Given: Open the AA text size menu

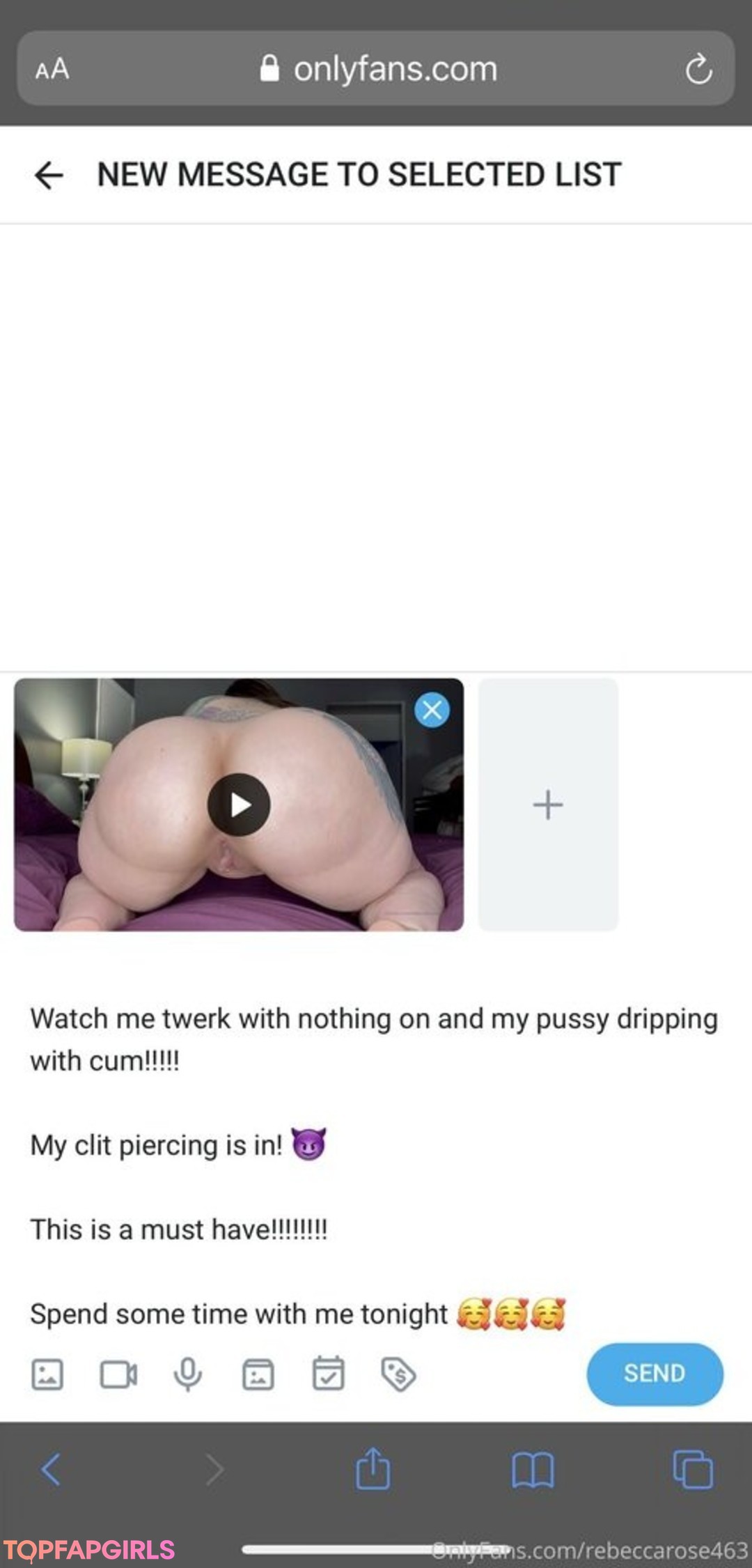Looking at the screenshot, I should [52, 69].
